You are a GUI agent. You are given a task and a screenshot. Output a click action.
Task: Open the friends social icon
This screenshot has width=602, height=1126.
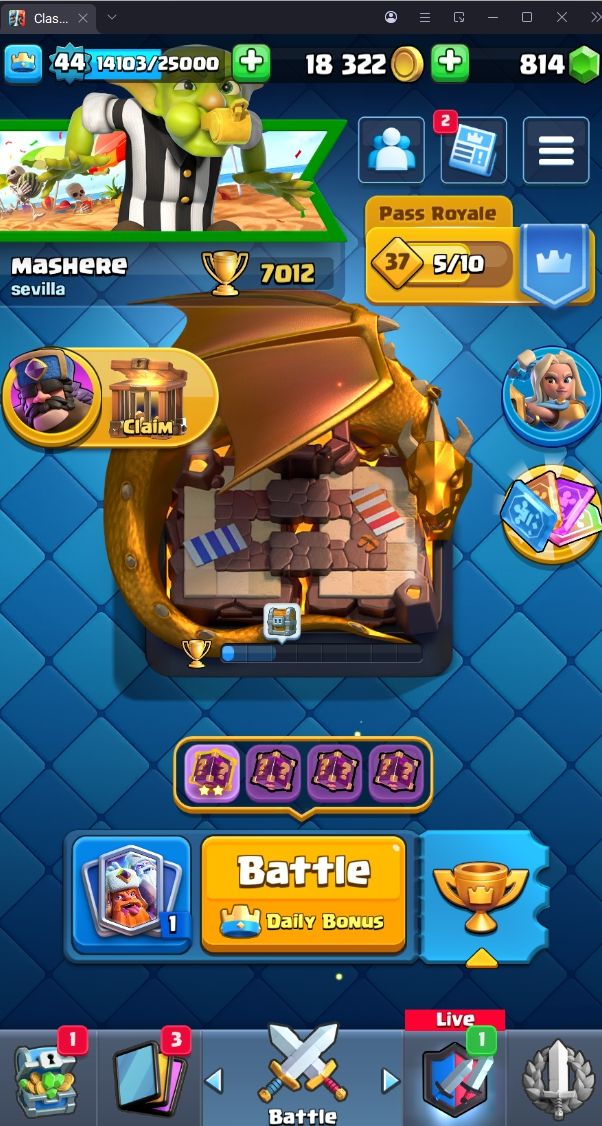(391, 150)
